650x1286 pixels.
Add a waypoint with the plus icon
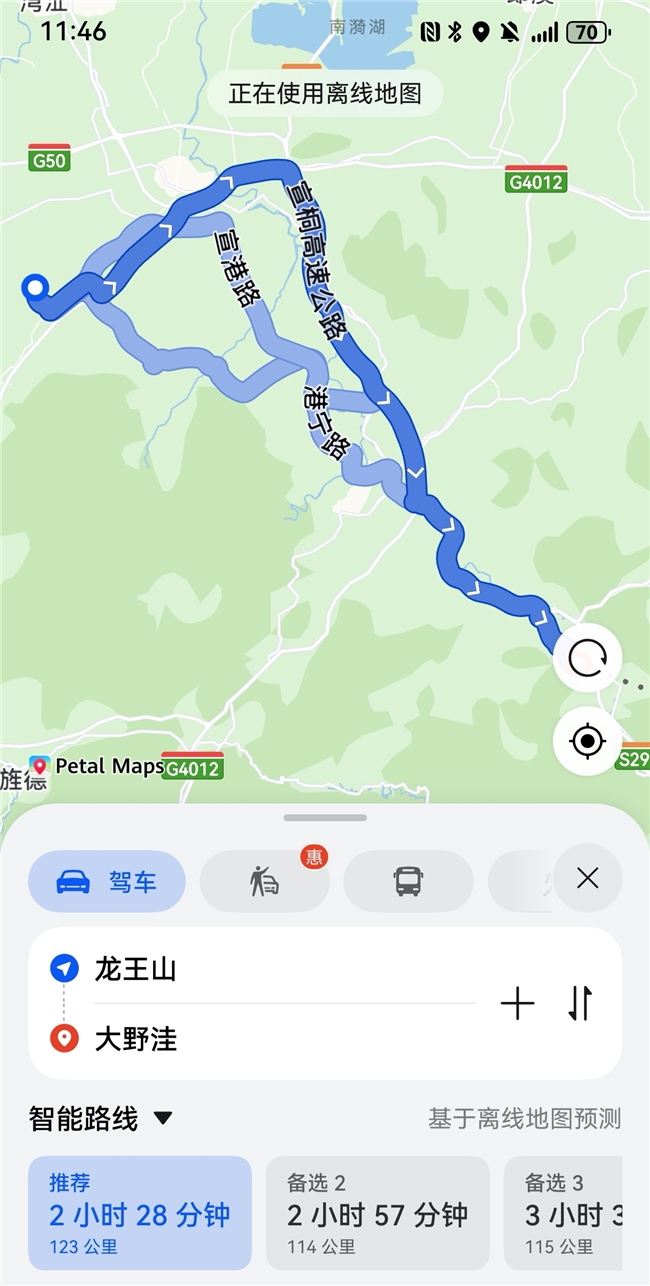click(517, 1003)
